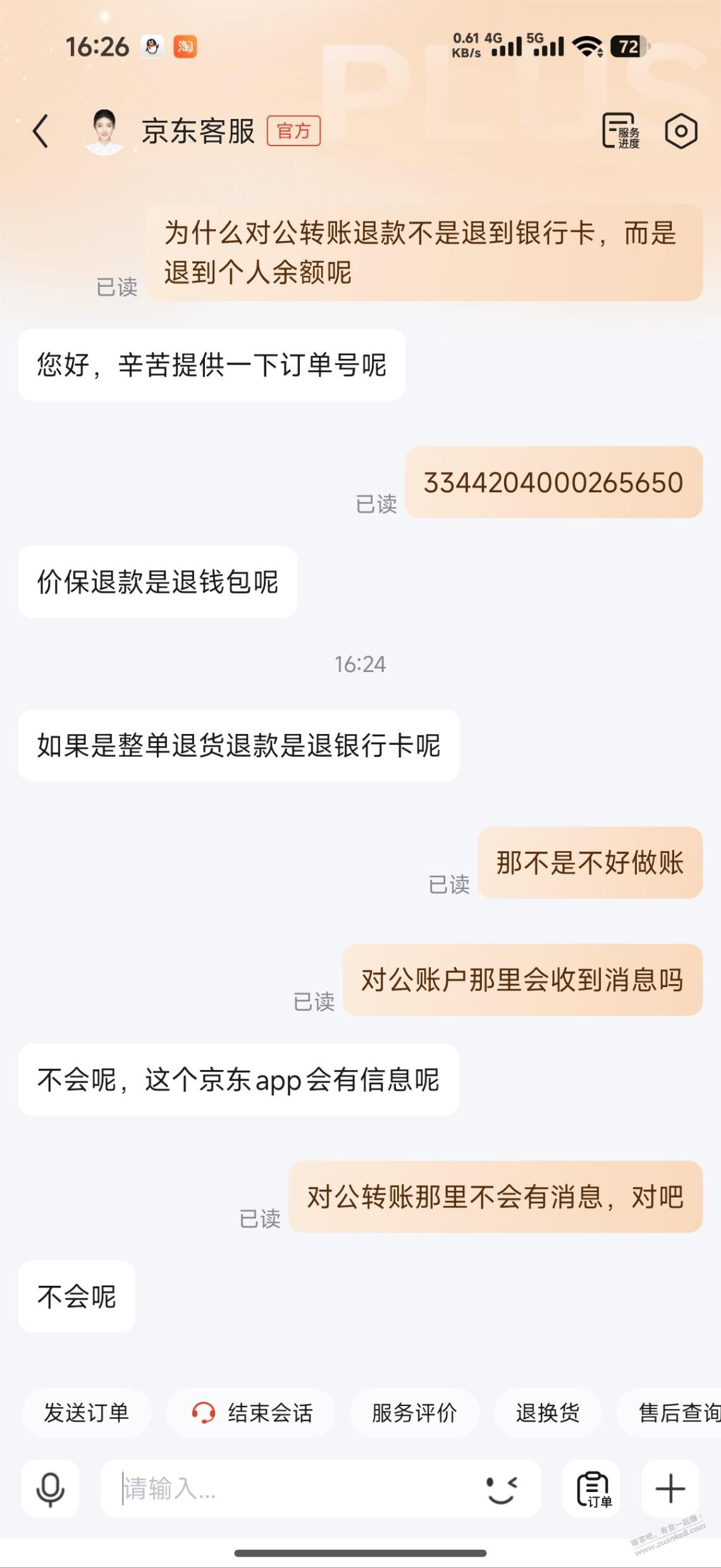Open chat settings hexagon icon
Viewport: 721px width, 1568px height.
tap(681, 132)
